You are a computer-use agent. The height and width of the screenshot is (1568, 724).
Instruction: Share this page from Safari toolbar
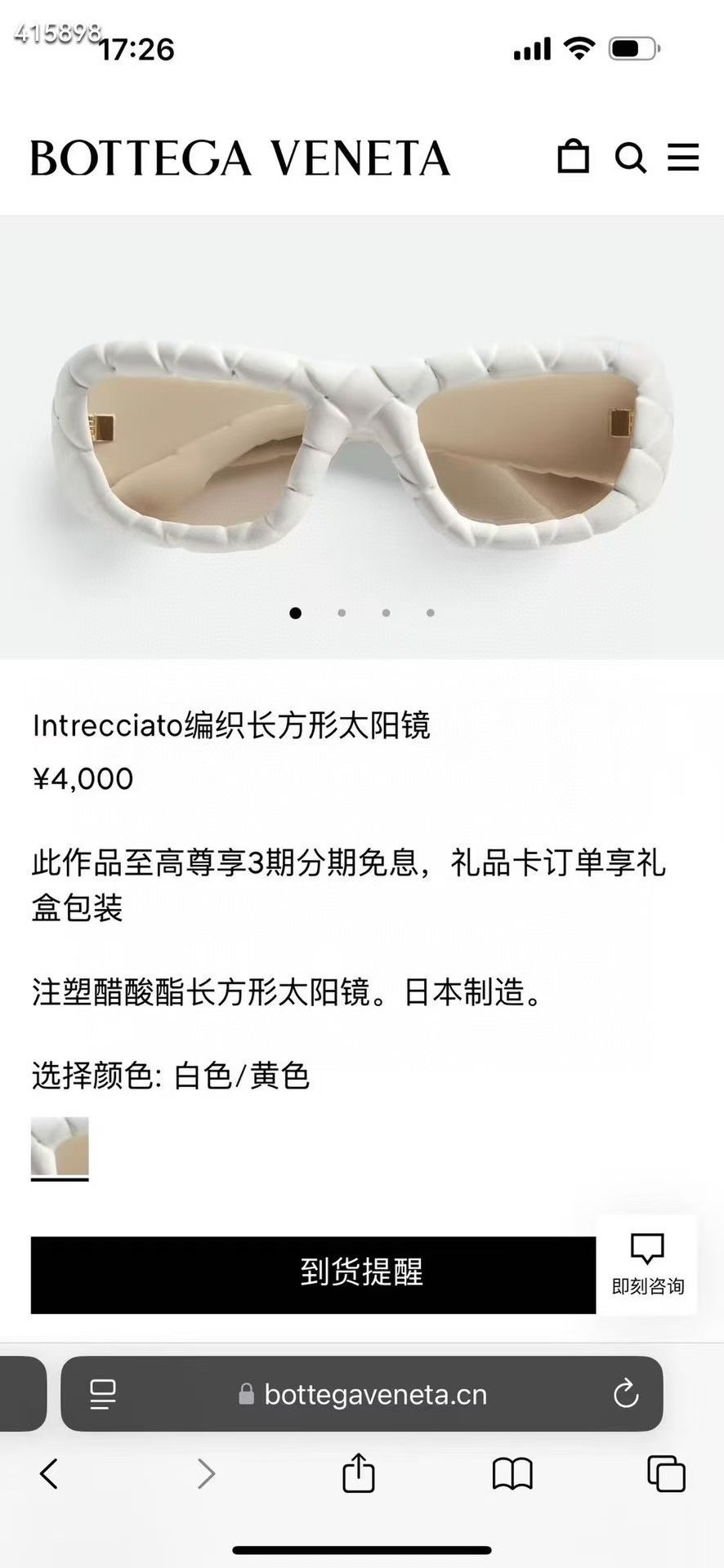point(358,1472)
